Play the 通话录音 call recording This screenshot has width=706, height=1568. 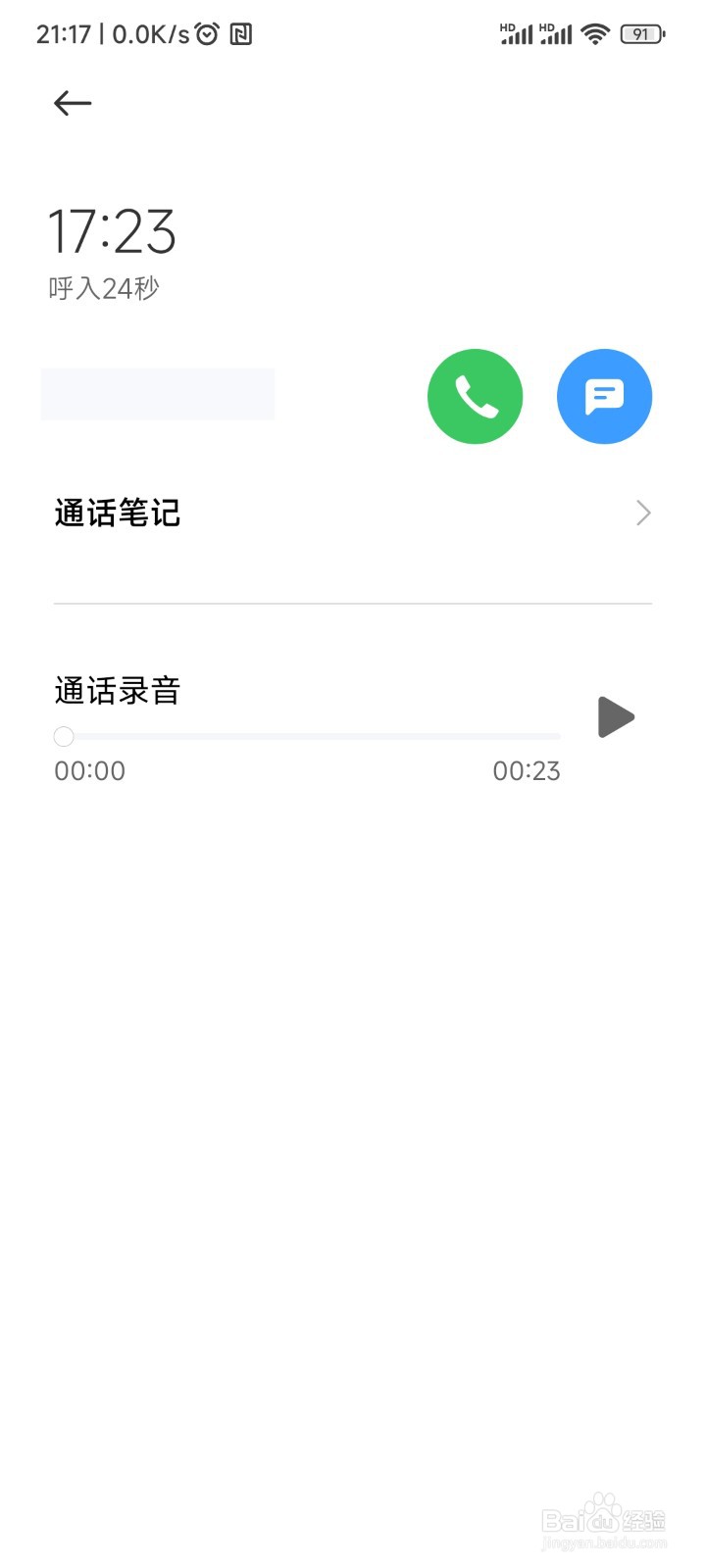point(616,717)
